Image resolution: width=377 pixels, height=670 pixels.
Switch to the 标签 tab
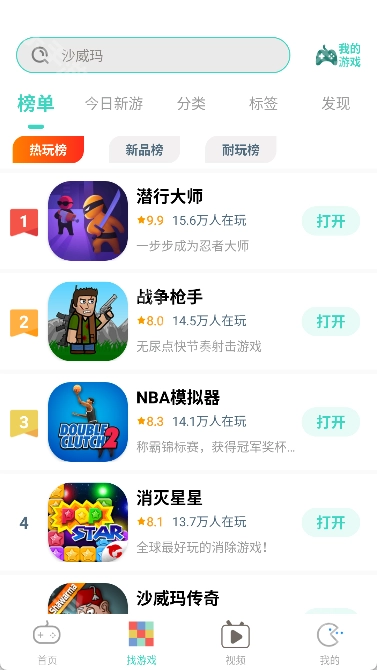click(x=263, y=103)
